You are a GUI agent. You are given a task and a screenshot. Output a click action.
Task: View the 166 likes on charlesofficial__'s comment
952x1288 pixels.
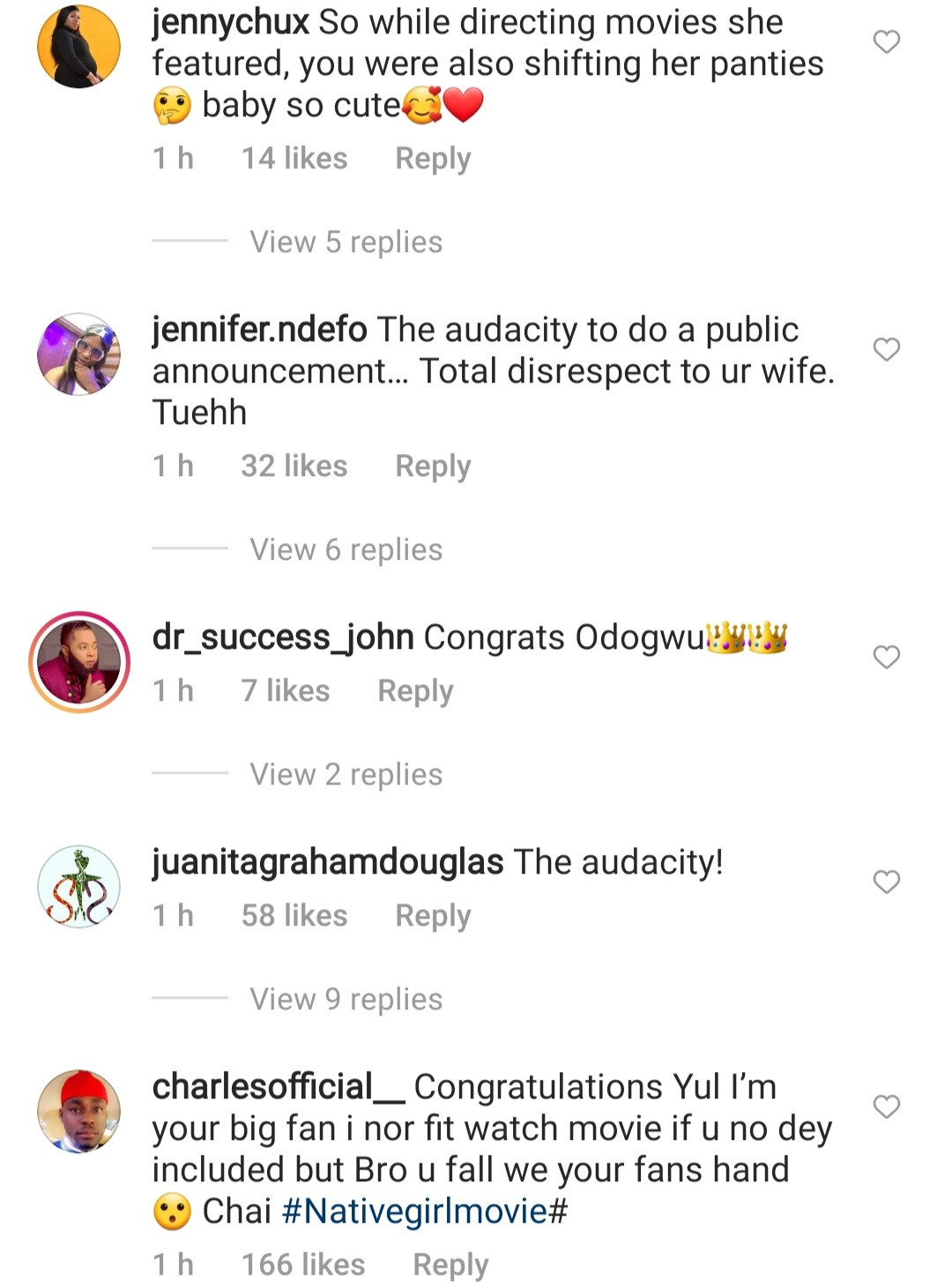302,1263
